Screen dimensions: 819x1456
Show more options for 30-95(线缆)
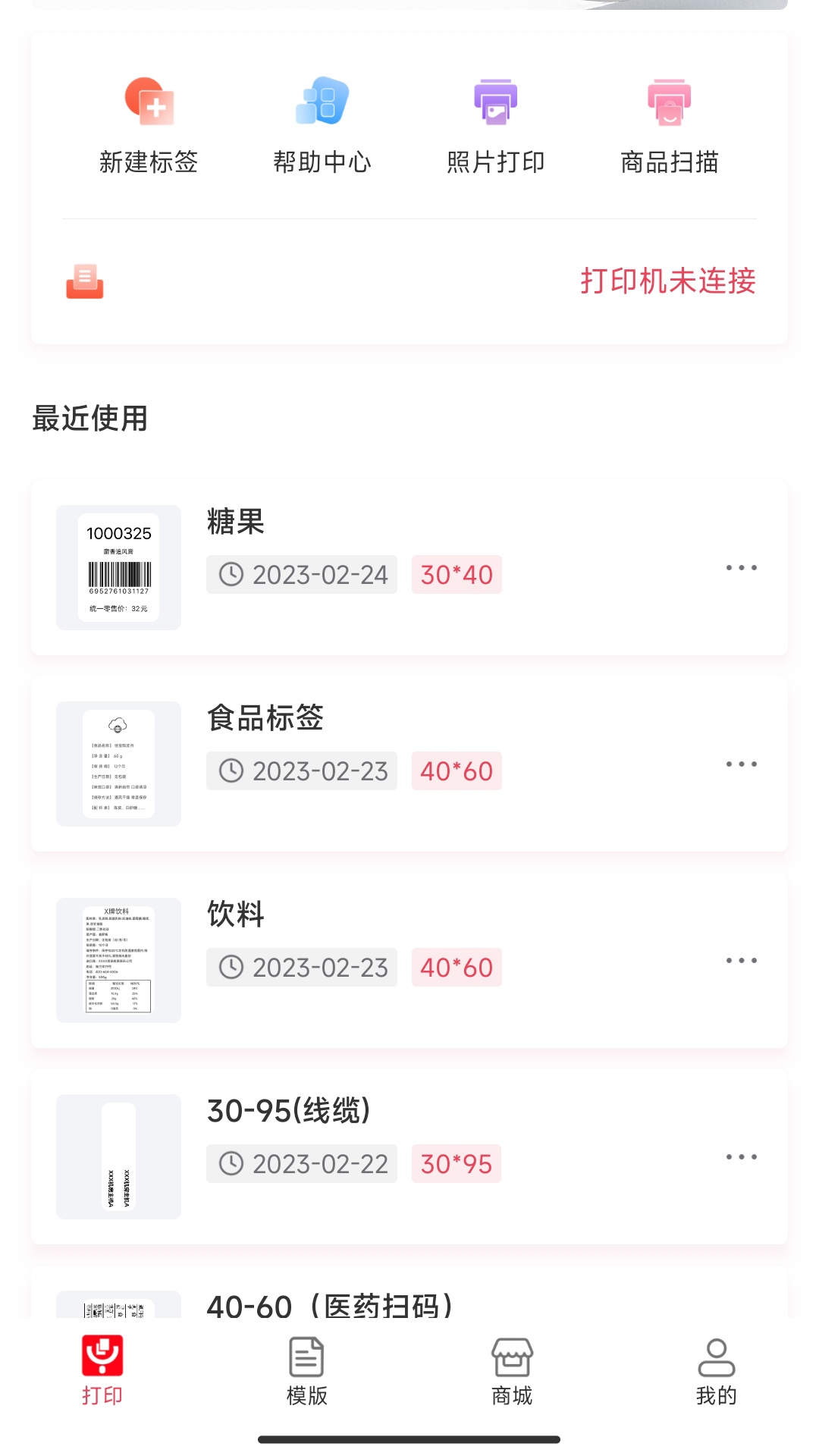(x=741, y=1157)
